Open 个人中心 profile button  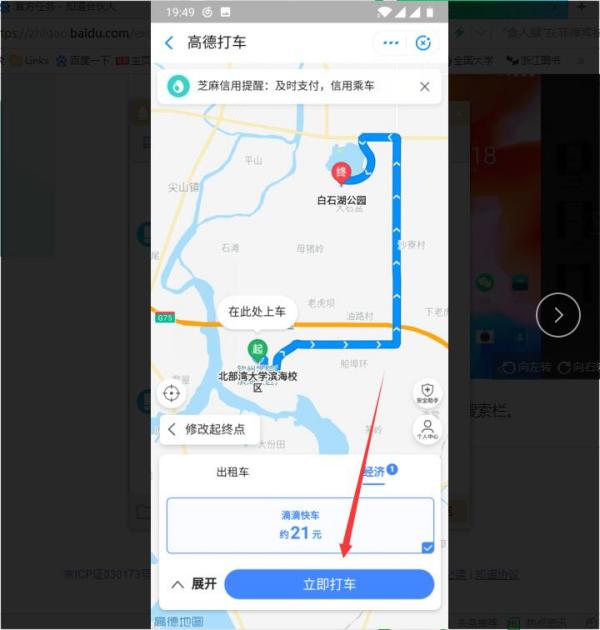pyautogui.click(x=427, y=430)
